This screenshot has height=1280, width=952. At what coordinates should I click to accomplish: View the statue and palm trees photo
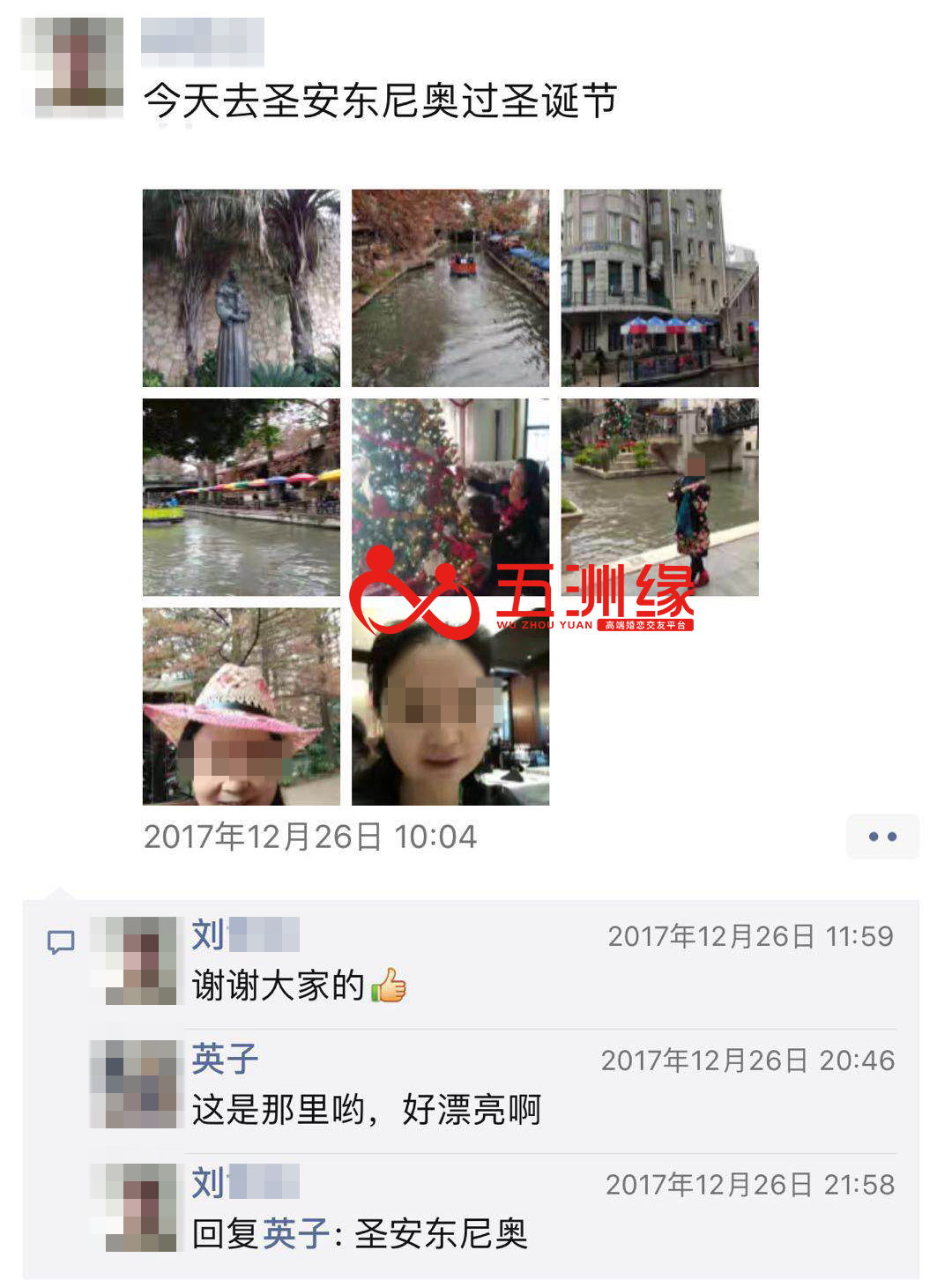pyautogui.click(x=241, y=288)
